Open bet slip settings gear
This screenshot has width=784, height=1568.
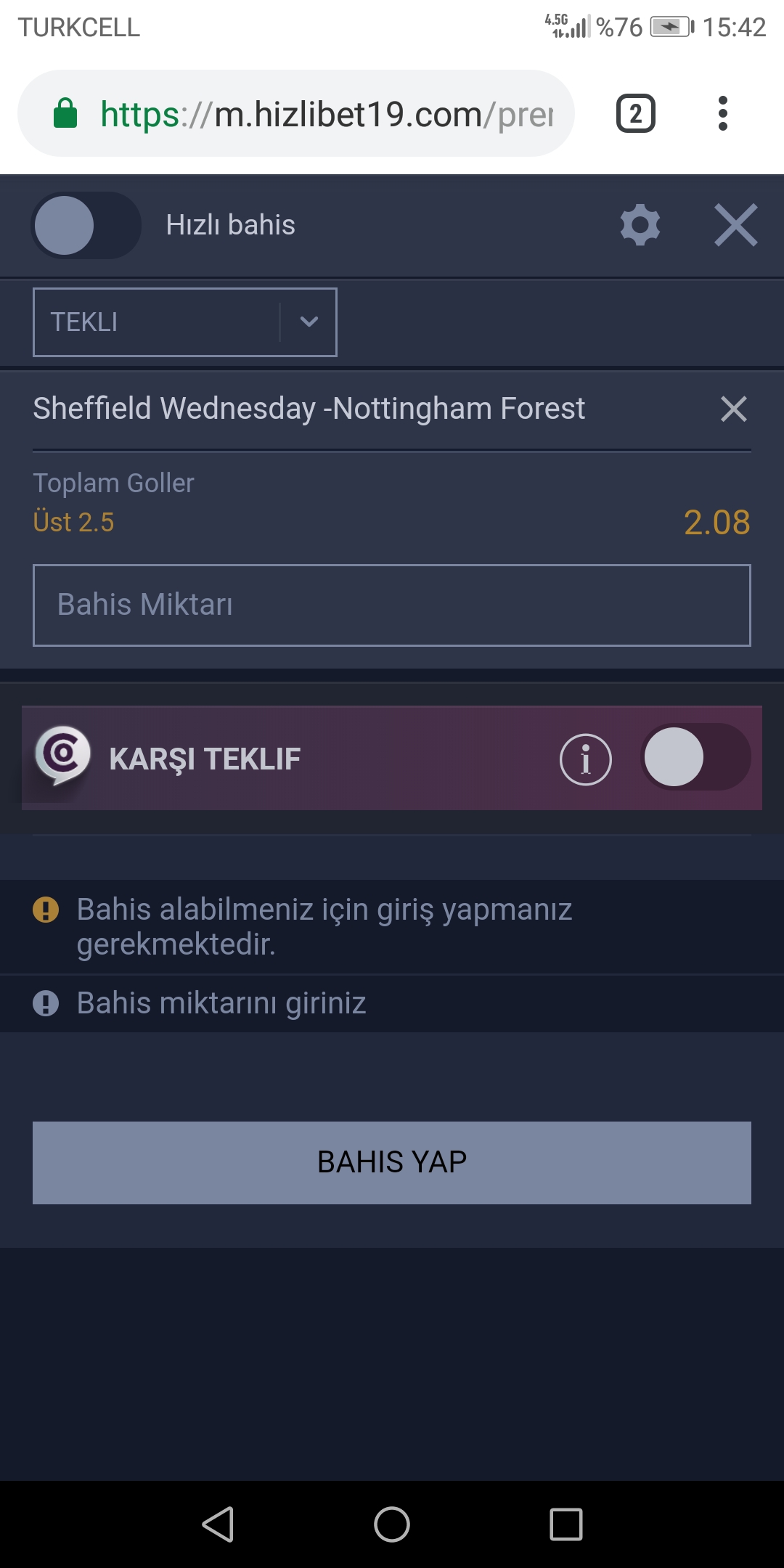(640, 225)
